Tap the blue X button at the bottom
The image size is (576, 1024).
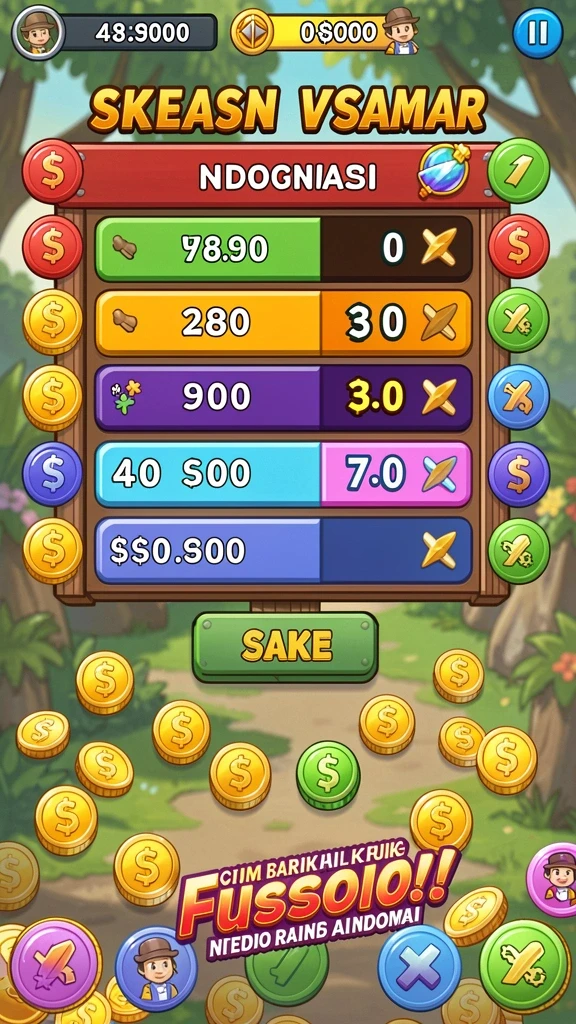click(419, 968)
